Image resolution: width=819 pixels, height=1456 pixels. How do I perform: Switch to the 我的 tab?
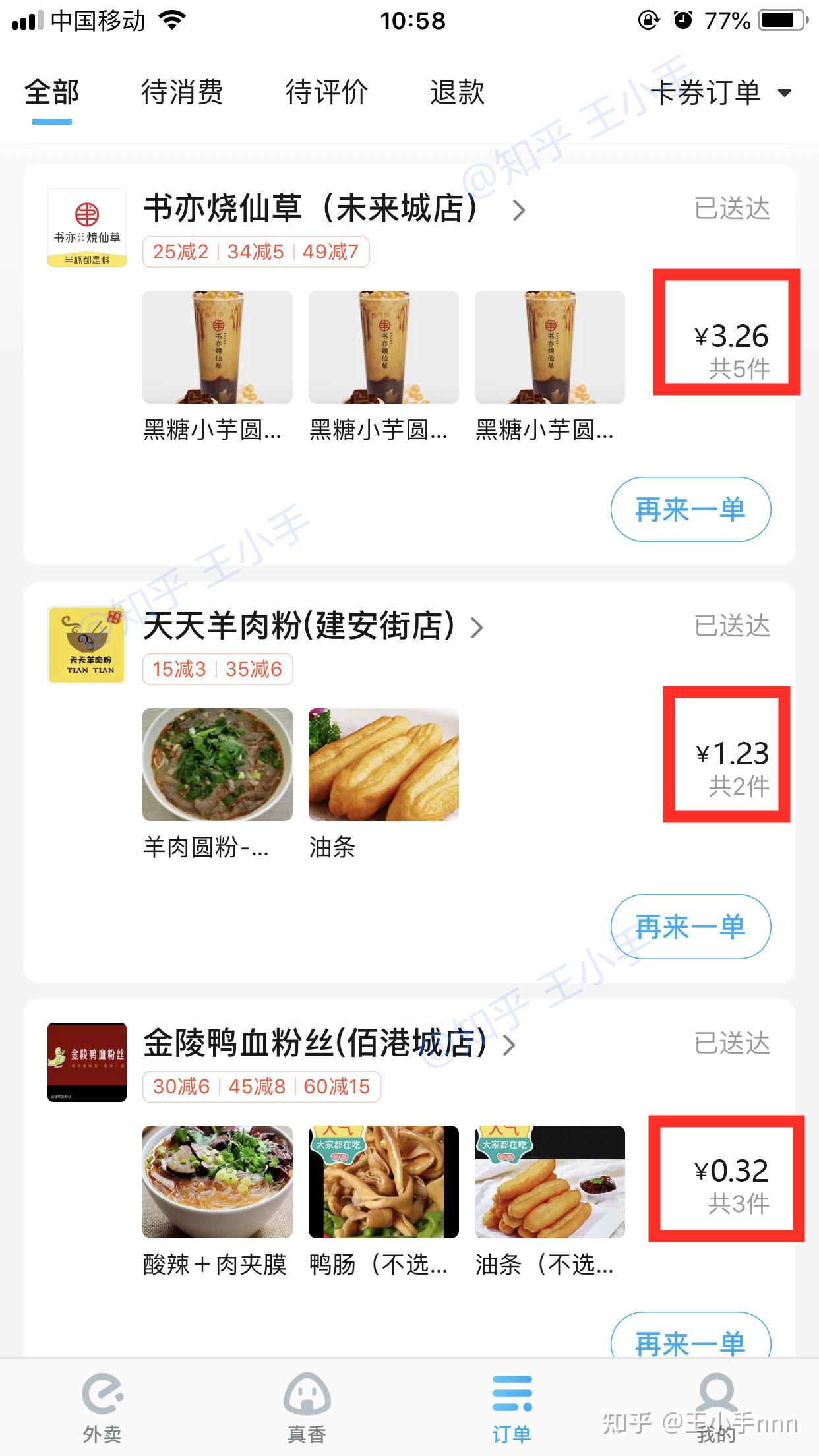click(x=716, y=1407)
